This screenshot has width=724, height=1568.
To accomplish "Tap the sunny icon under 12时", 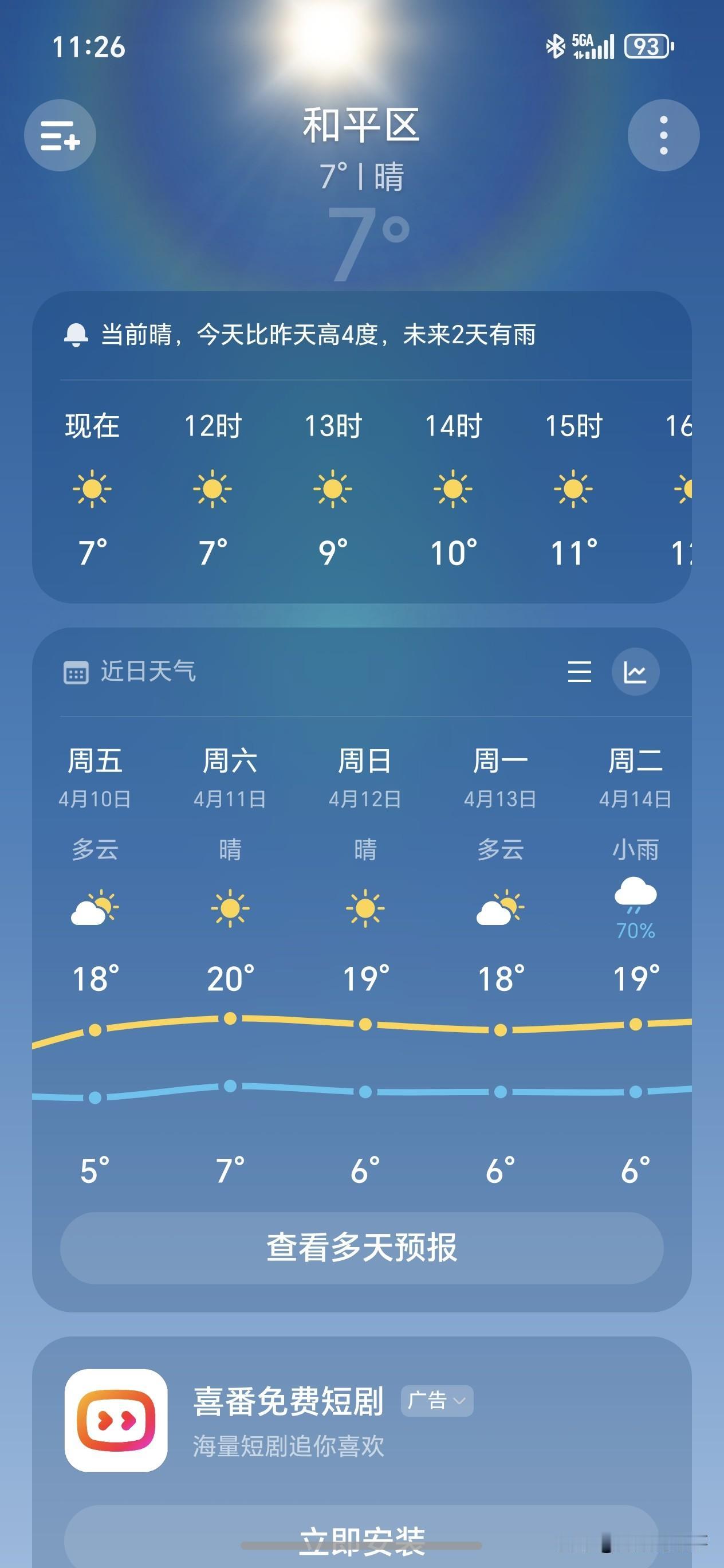I will pos(214,489).
